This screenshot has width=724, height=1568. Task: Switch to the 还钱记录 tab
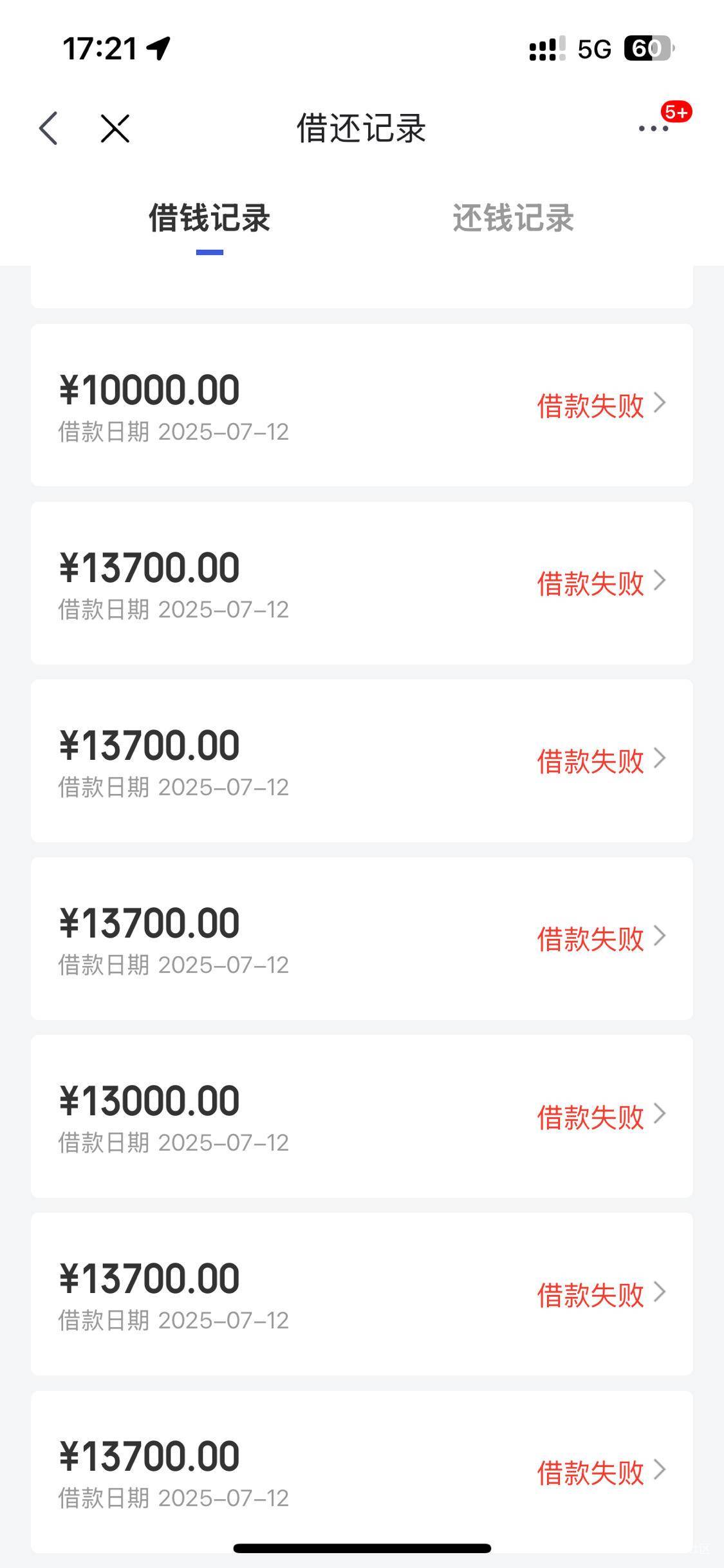(513, 218)
